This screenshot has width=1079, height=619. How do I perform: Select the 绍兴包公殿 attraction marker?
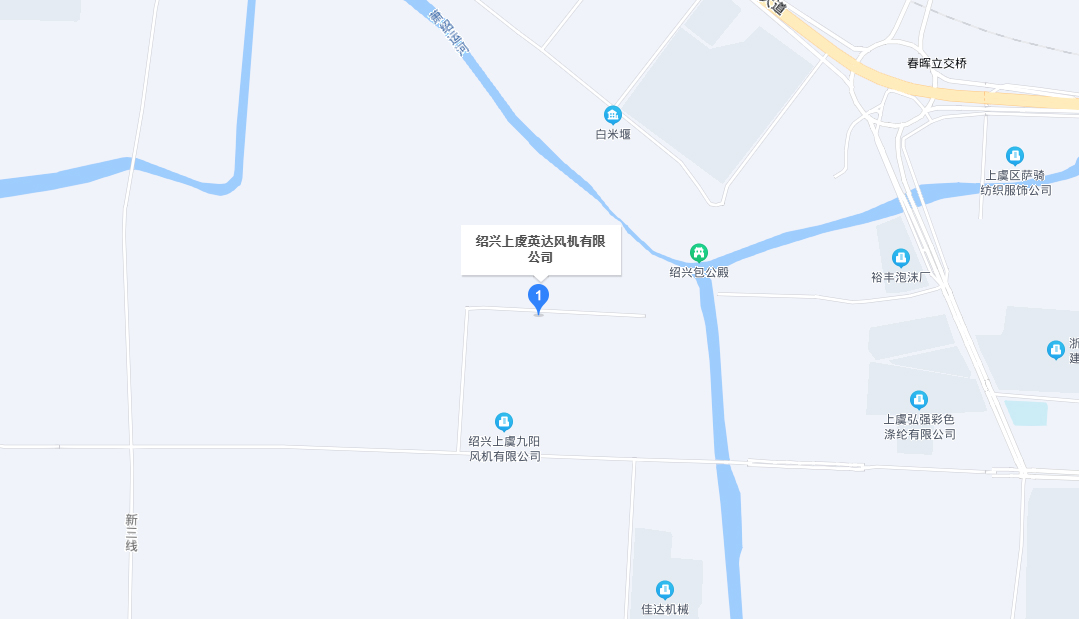pos(699,252)
